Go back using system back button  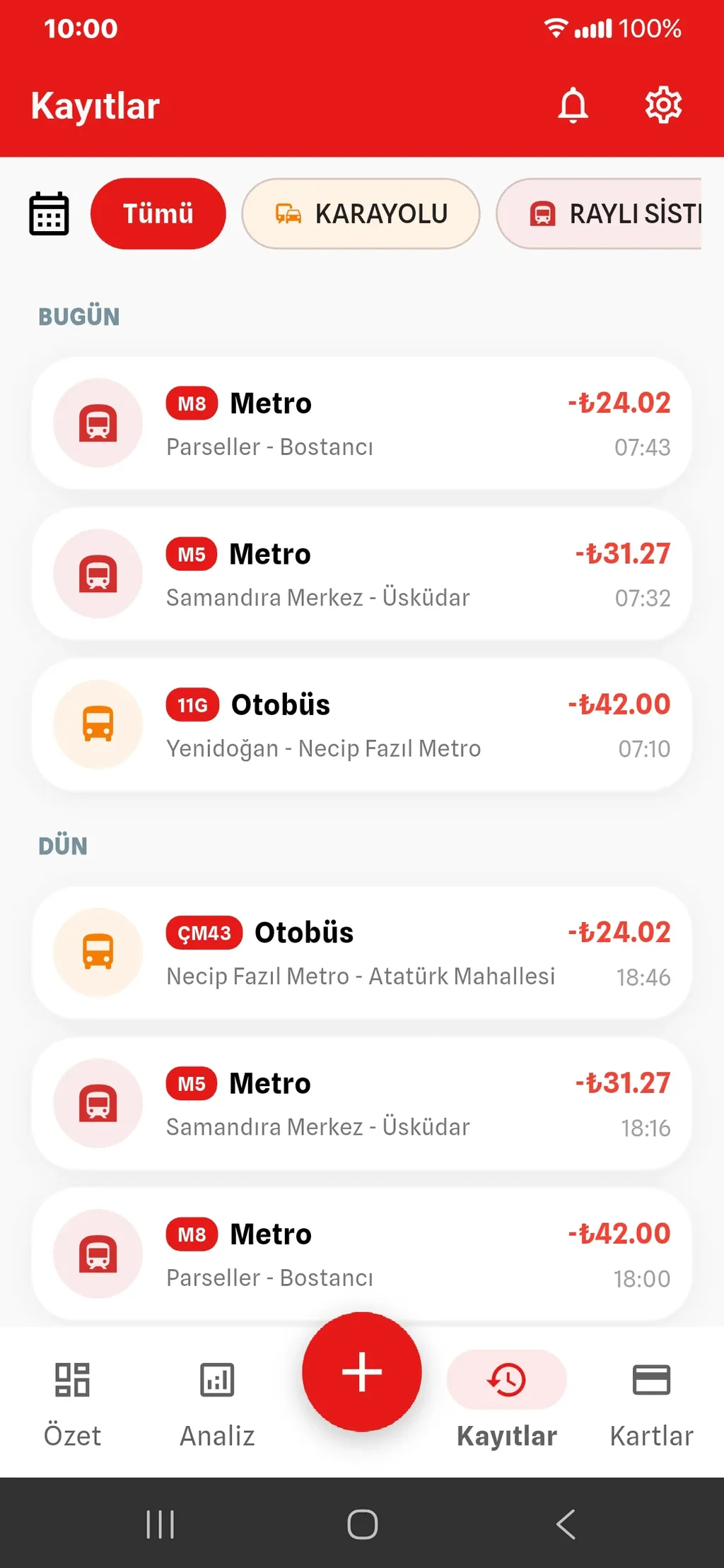coord(566,1523)
